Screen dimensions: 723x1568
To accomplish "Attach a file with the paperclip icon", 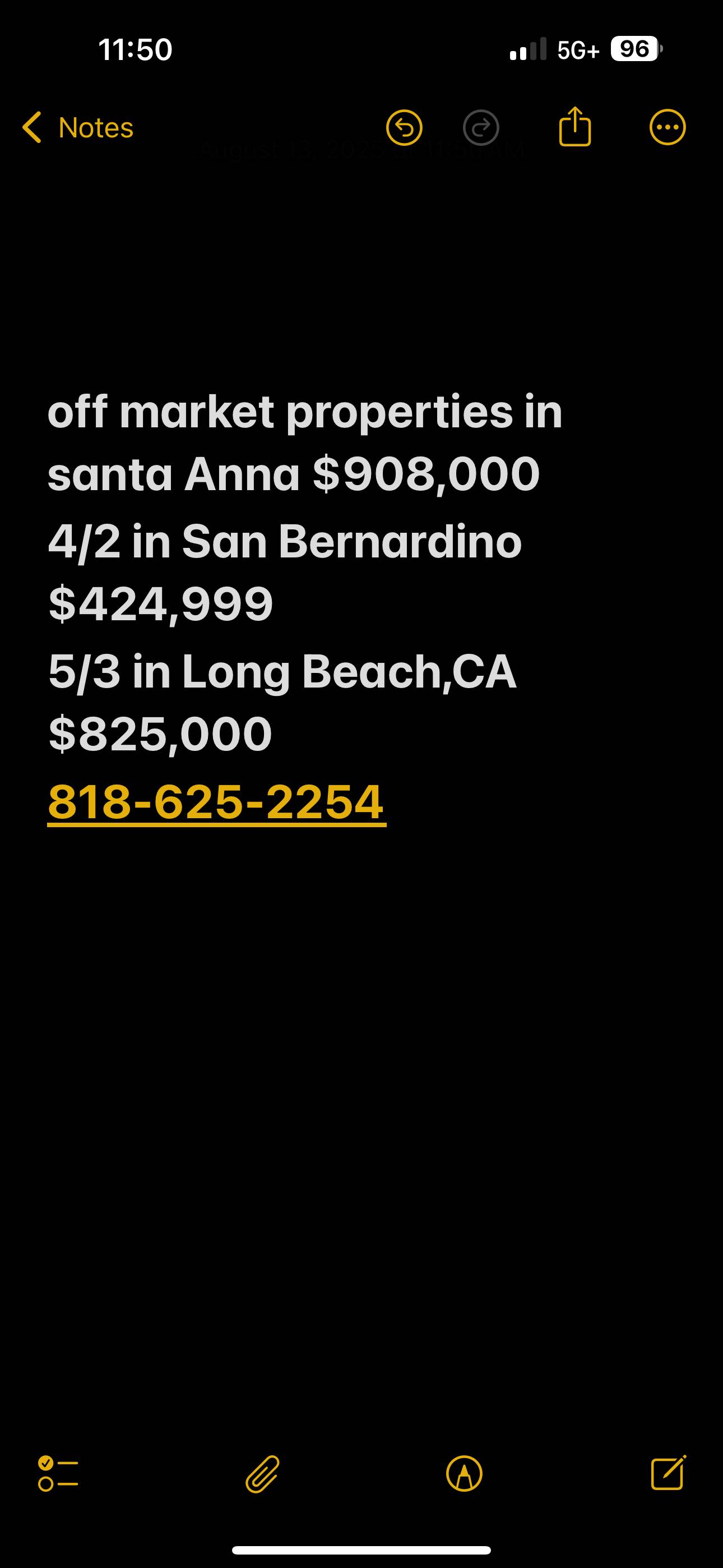I will (x=262, y=1474).
